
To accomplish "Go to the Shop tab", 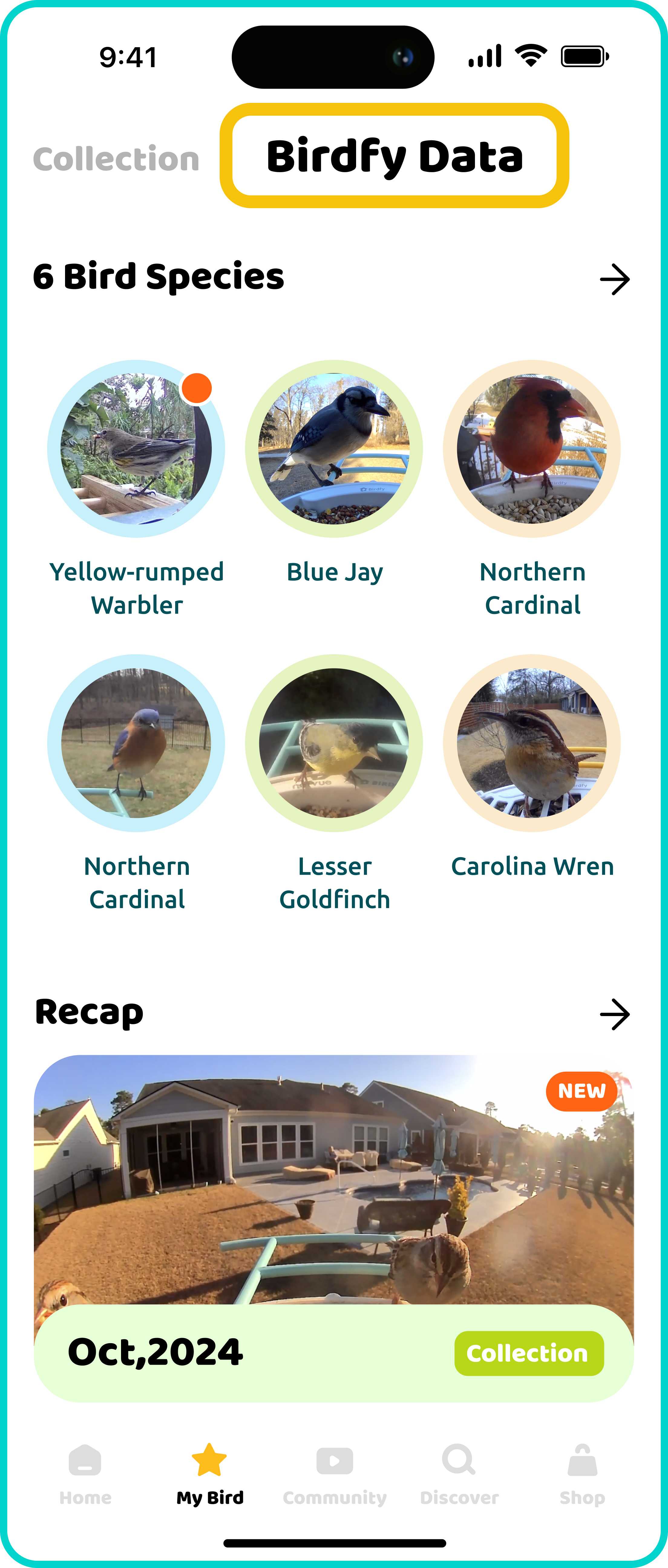I will click(x=582, y=1473).
